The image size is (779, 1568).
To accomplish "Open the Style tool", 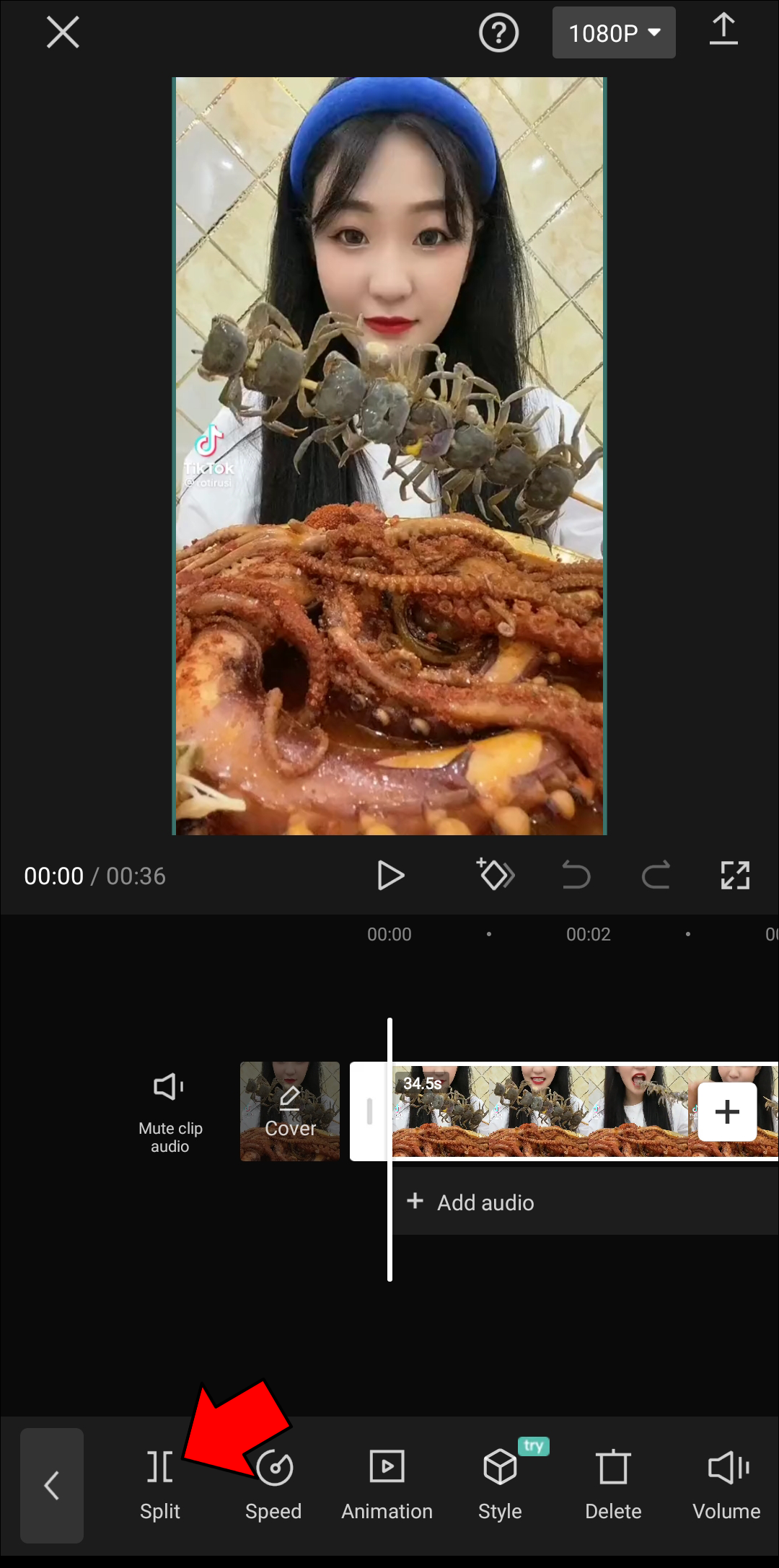I will [x=500, y=1485].
